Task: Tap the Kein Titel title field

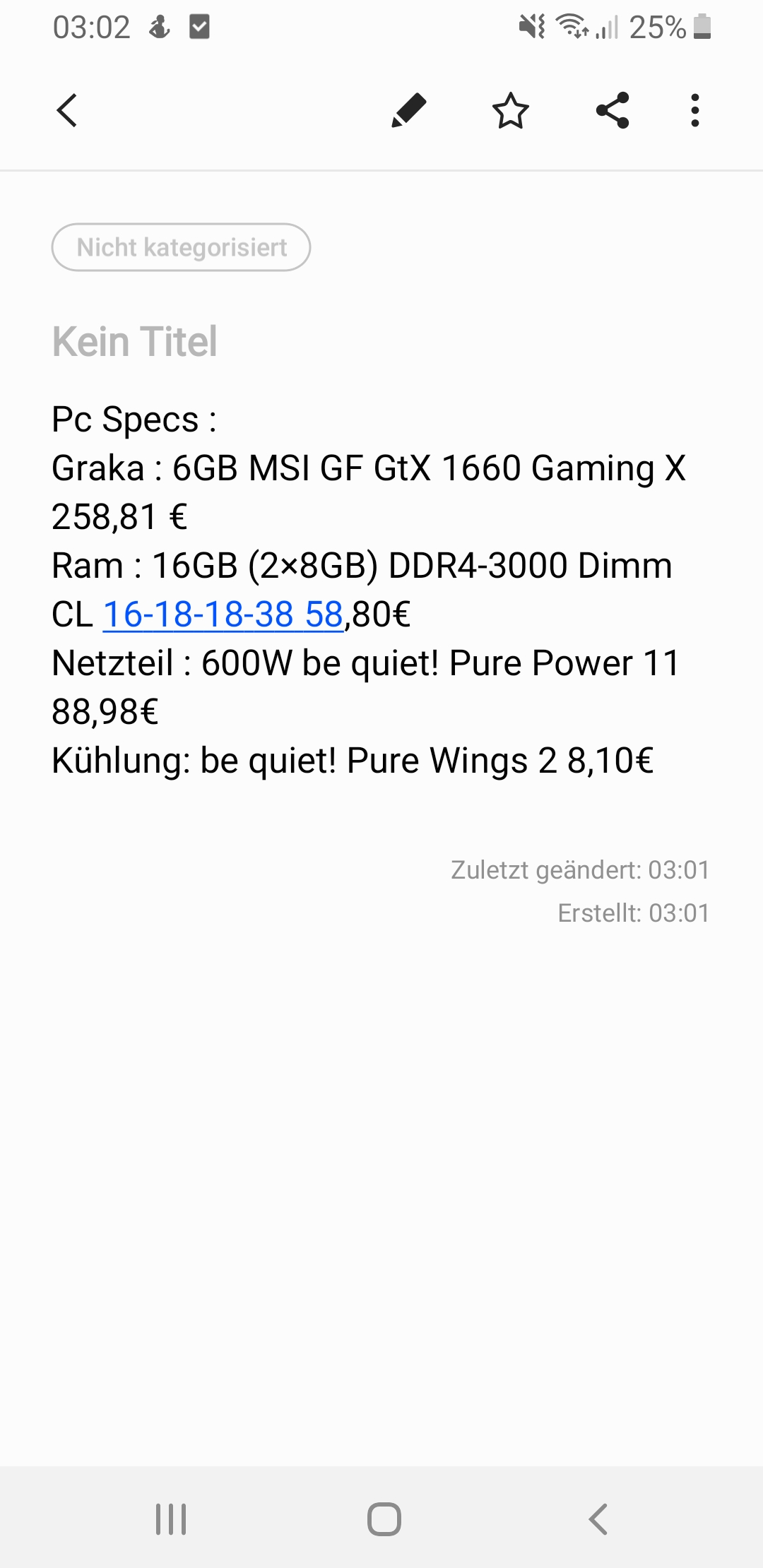Action: coord(135,342)
